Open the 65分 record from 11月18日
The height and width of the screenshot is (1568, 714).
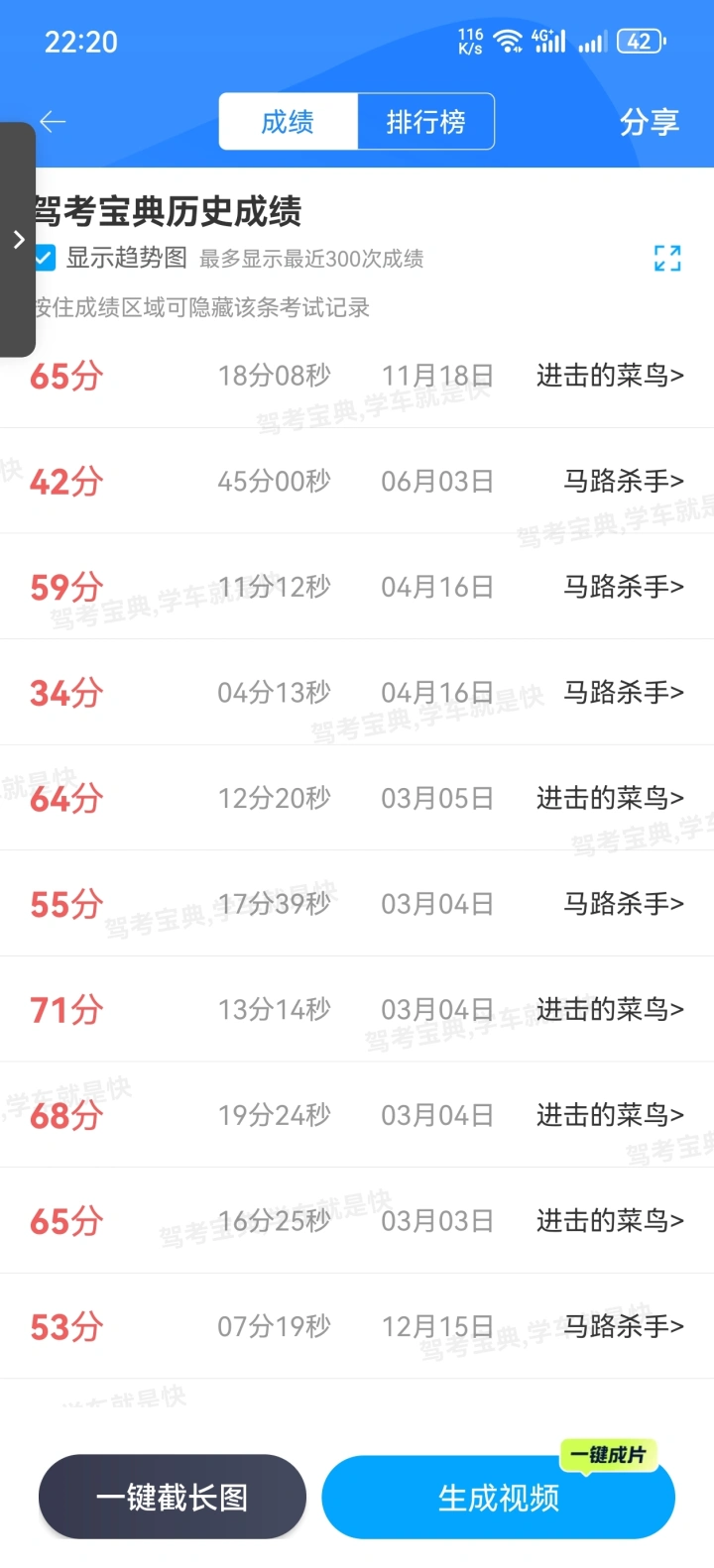pyautogui.click(x=357, y=376)
